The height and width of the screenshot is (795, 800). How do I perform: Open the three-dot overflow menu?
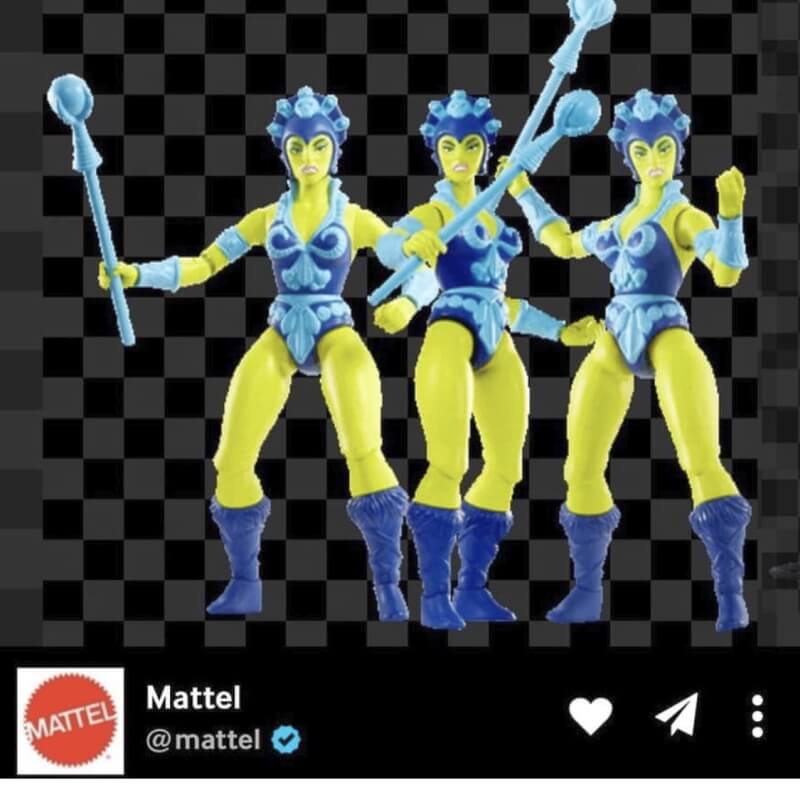click(x=757, y=716)
